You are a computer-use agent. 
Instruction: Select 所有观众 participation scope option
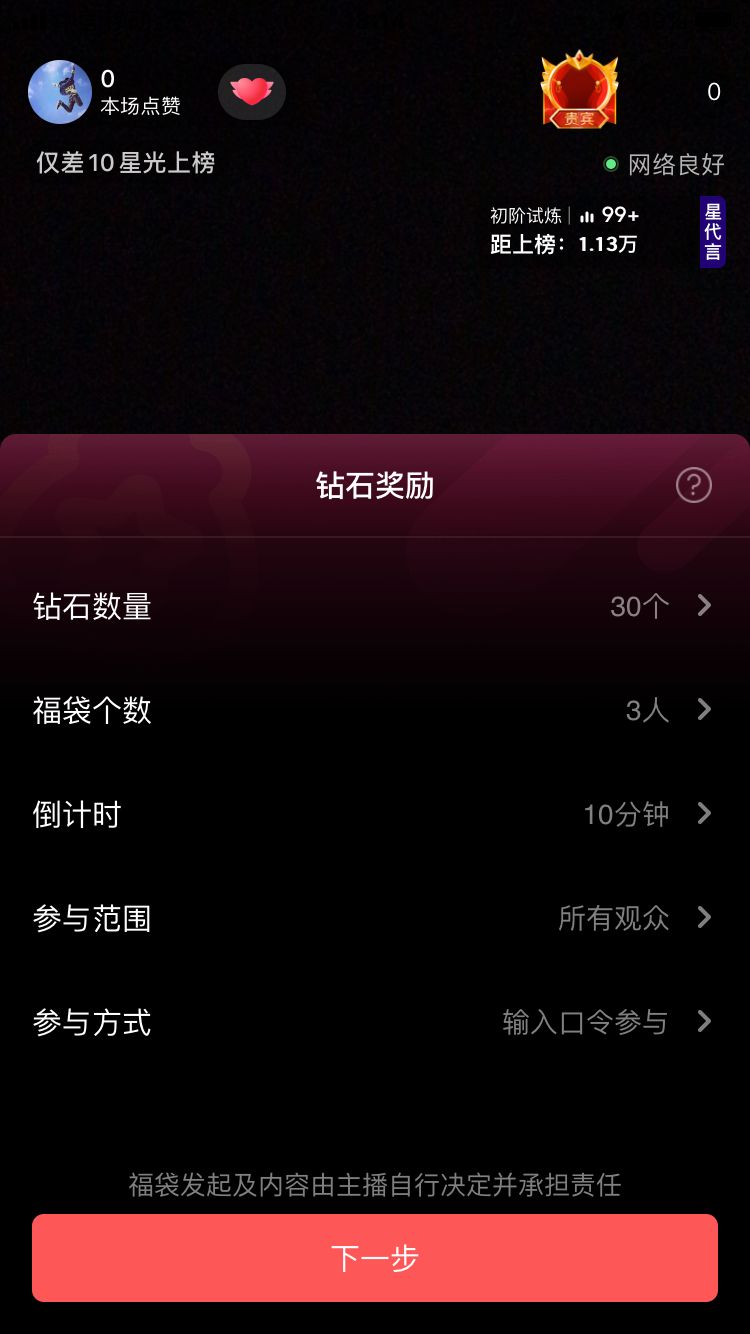pyautogui.click(x=612, y=918)
